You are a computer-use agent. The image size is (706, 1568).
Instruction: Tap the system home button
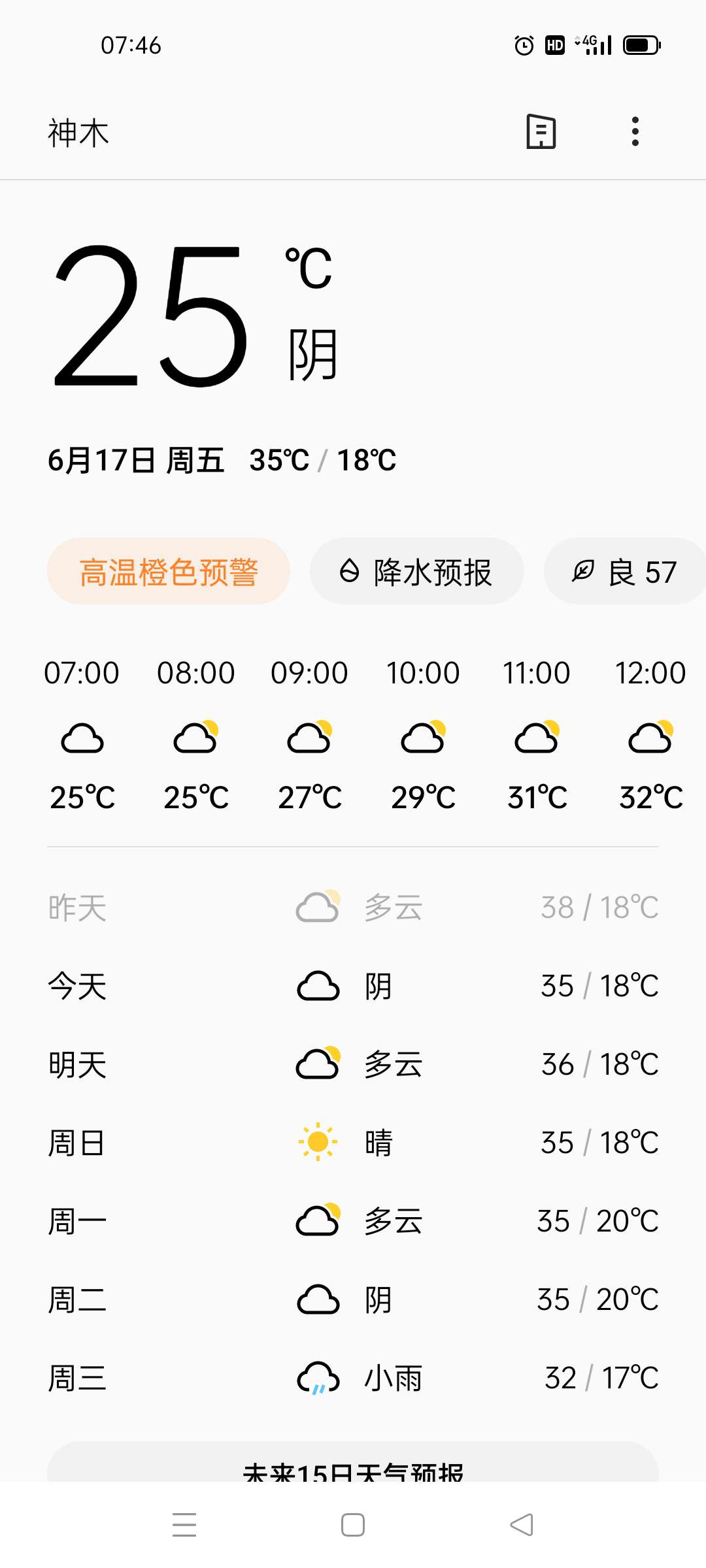click(353, 1525)
